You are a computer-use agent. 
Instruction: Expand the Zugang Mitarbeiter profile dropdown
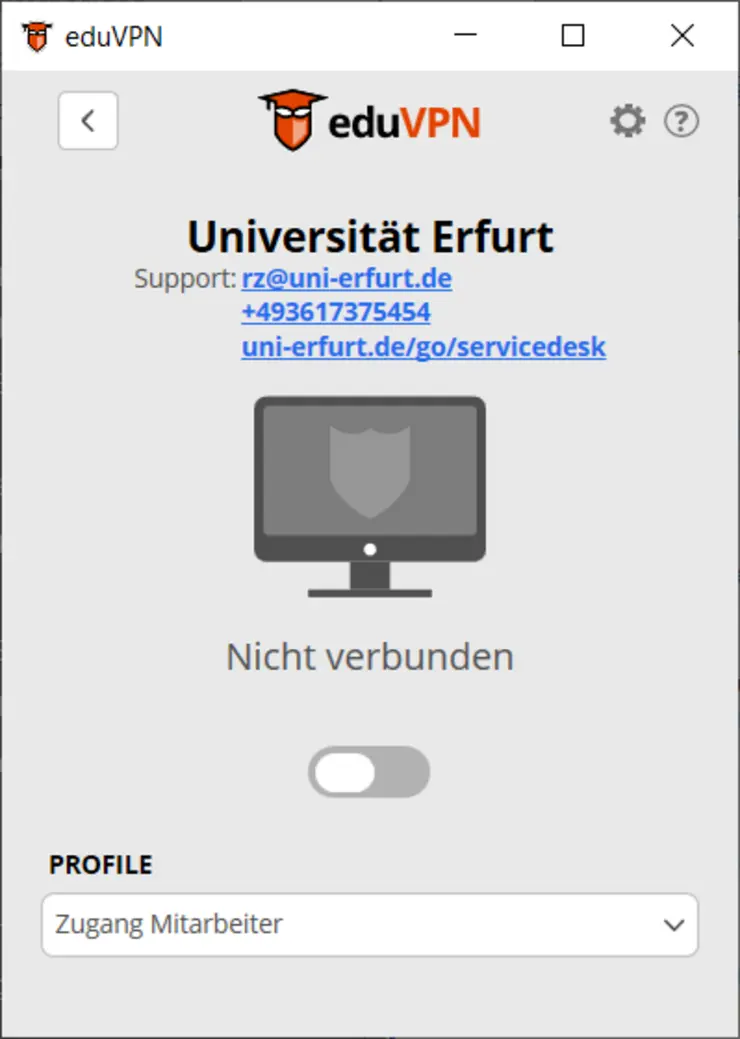pyautogui.click(x=370, y=924)
